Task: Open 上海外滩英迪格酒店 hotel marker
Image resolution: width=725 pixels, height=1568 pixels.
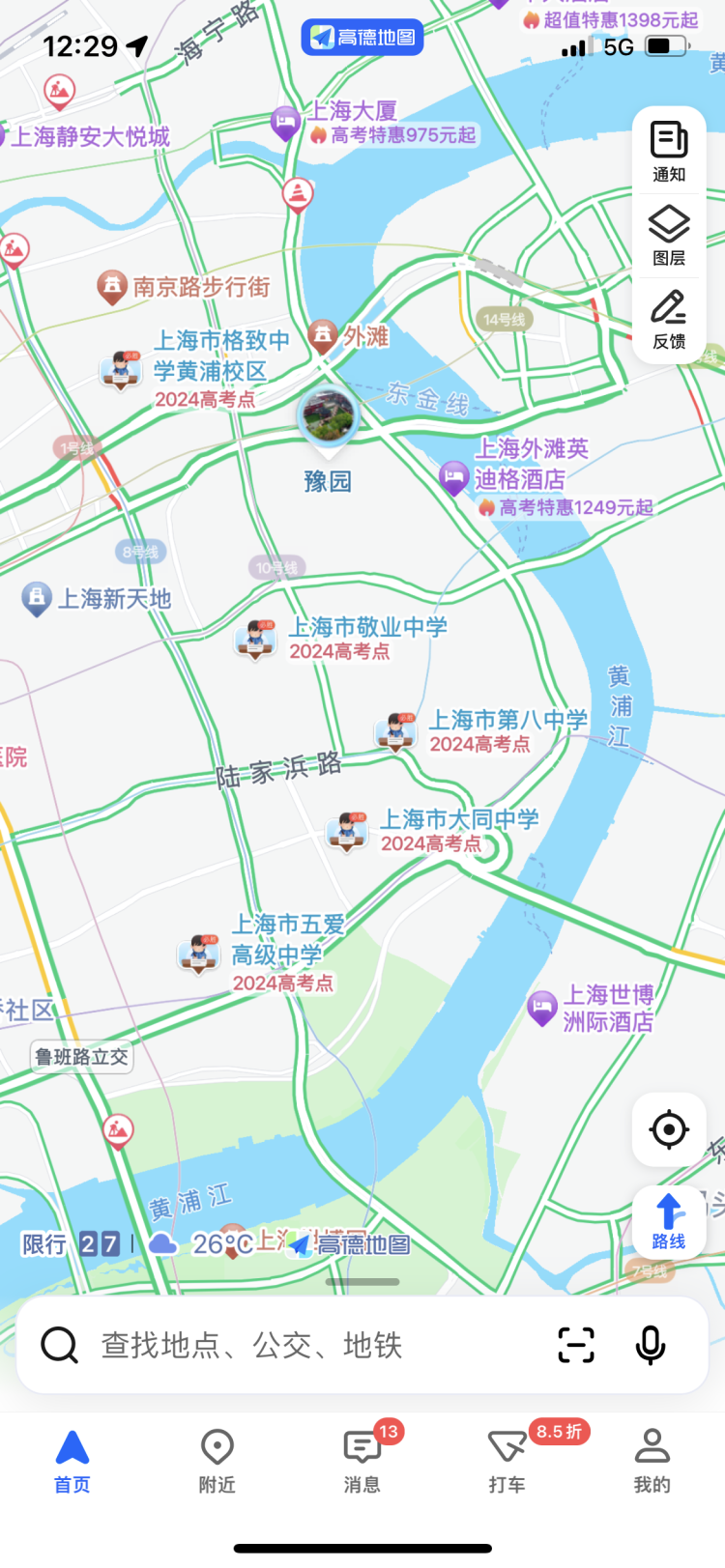Action: click(x=453, y=477)
